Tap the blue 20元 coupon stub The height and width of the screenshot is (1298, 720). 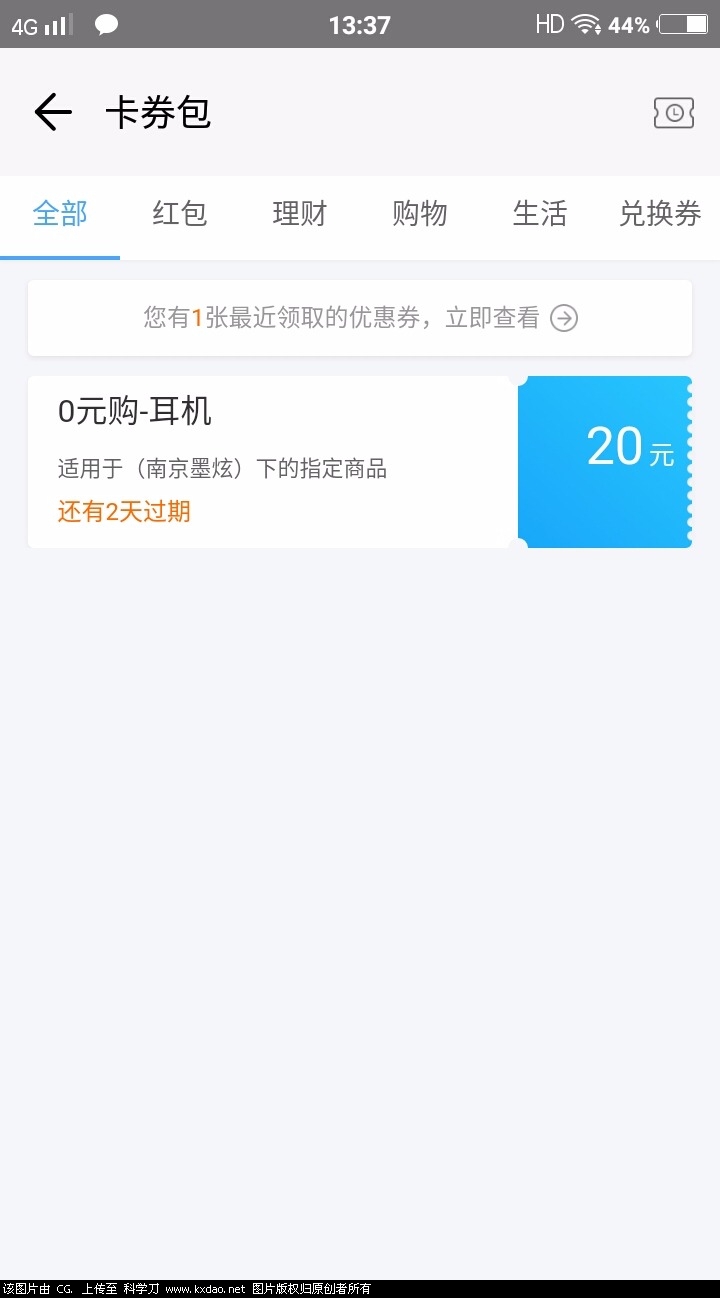pos(604,461)
